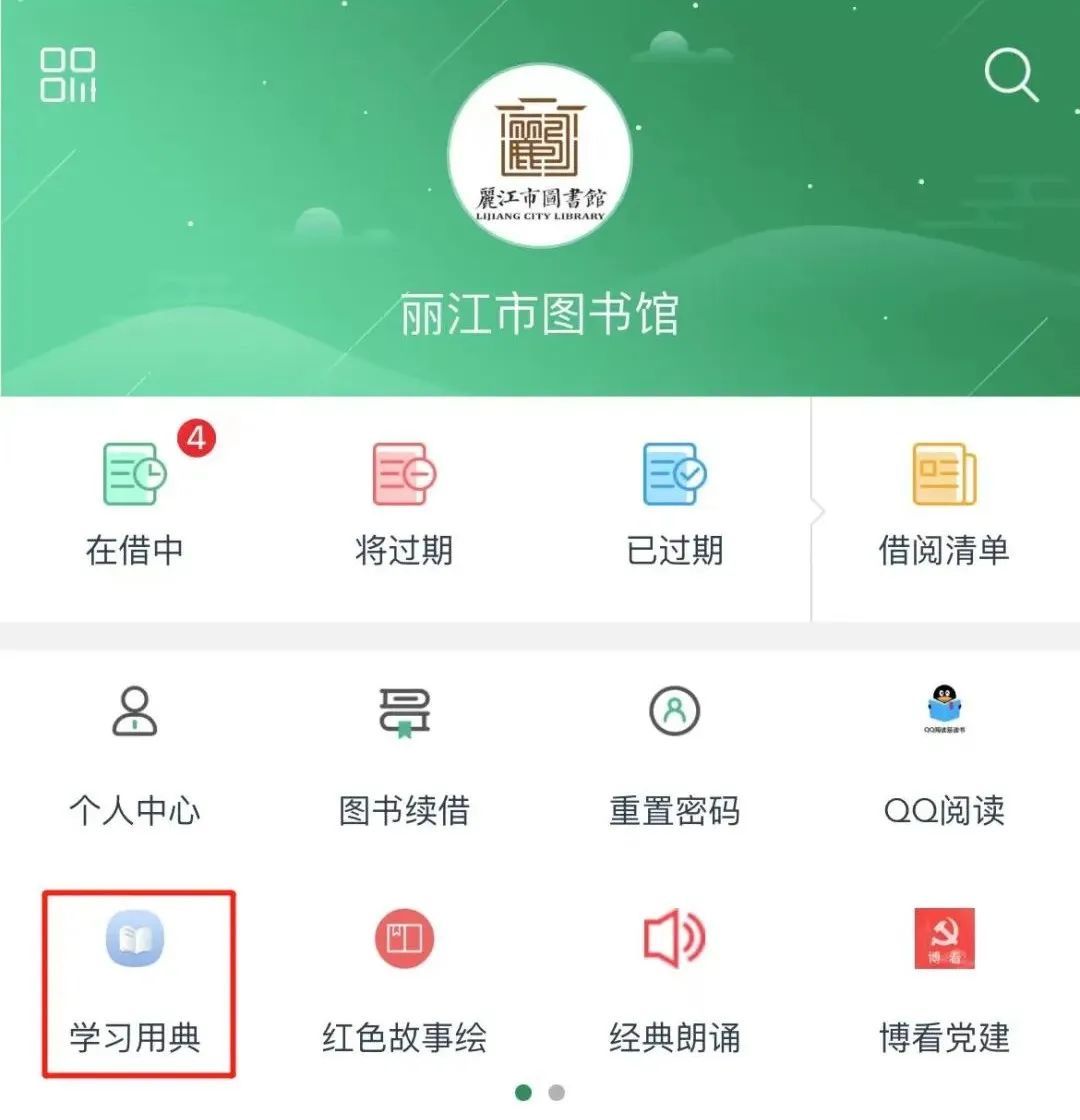Viewport: 1080px width, 1120px height.
Task: Tap the second page indicator dot
Action: 557,1092
